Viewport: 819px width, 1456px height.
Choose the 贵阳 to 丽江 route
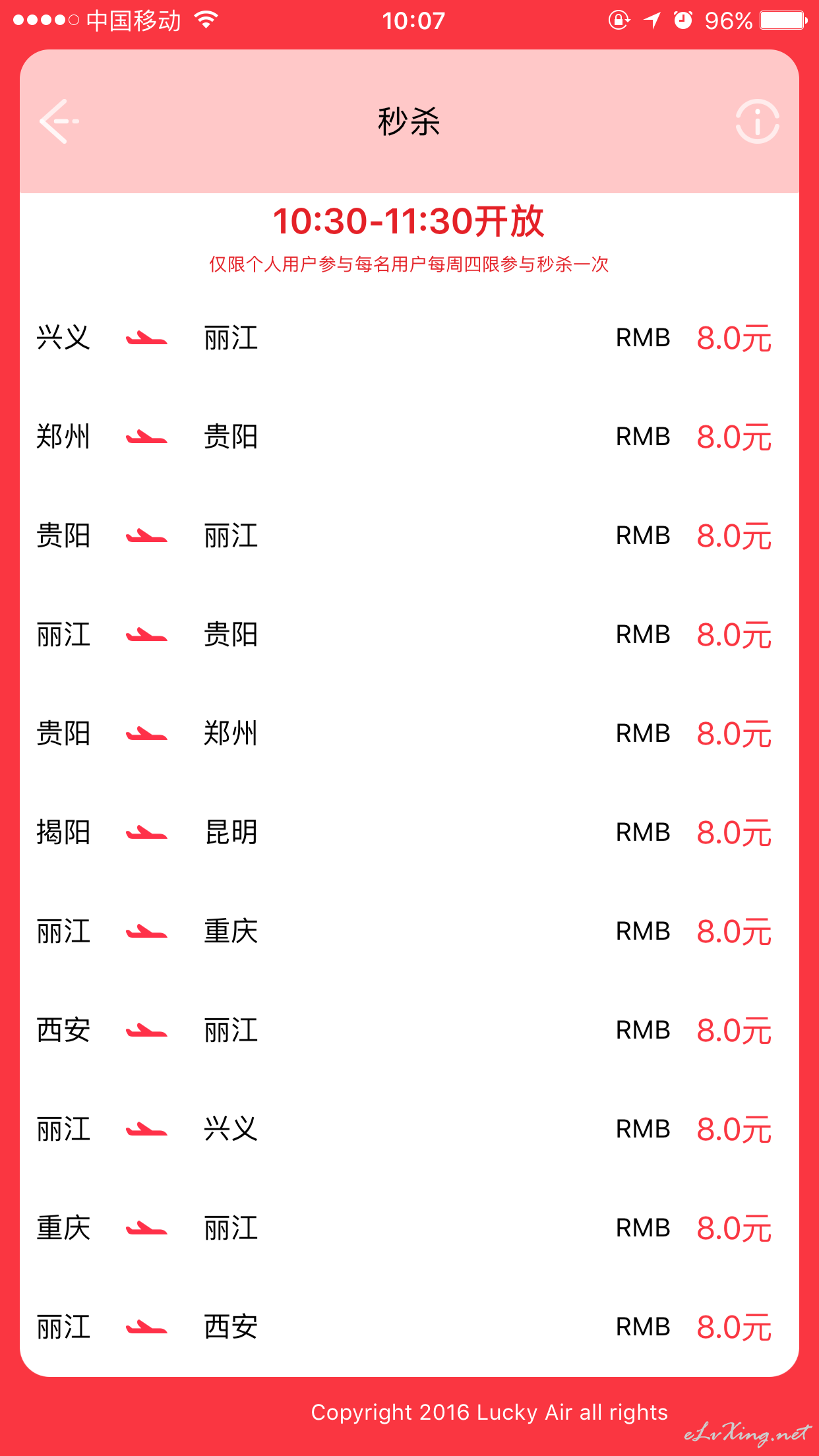coord(409,536)
